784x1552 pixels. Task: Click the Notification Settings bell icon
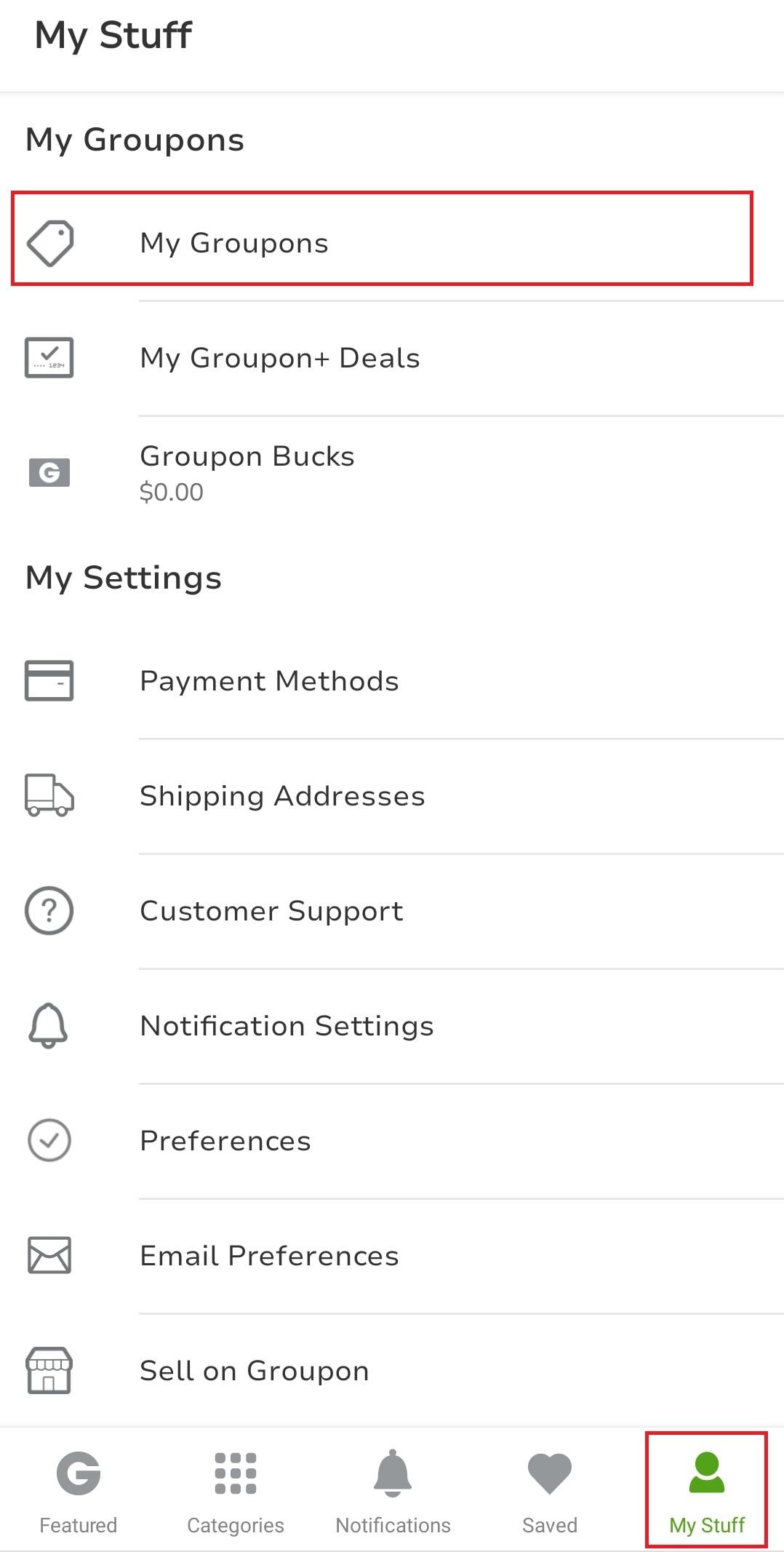click(49, 1026)
